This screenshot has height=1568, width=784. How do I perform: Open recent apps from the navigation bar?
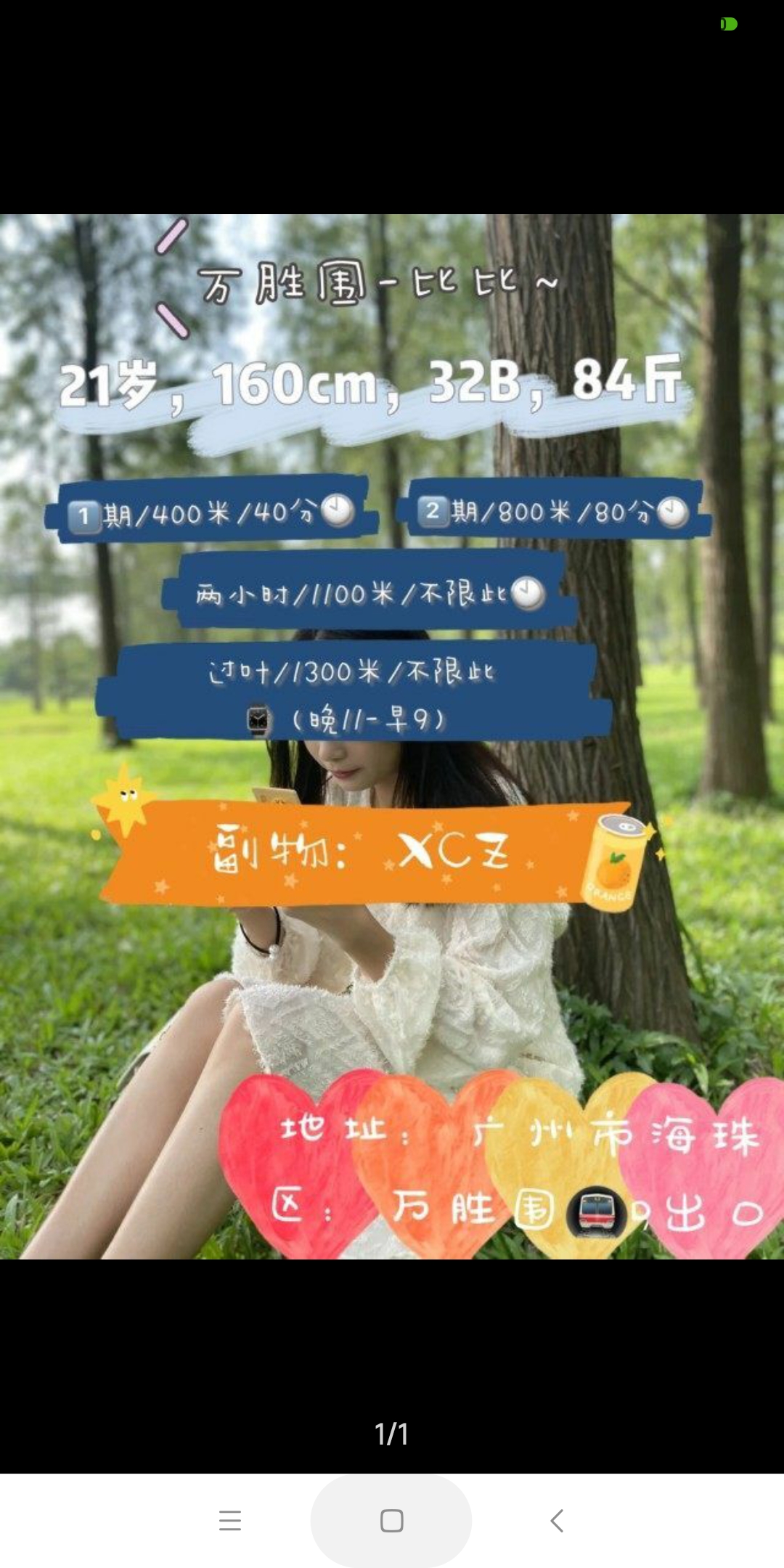pyautogui.click(x=229, y=1520)
